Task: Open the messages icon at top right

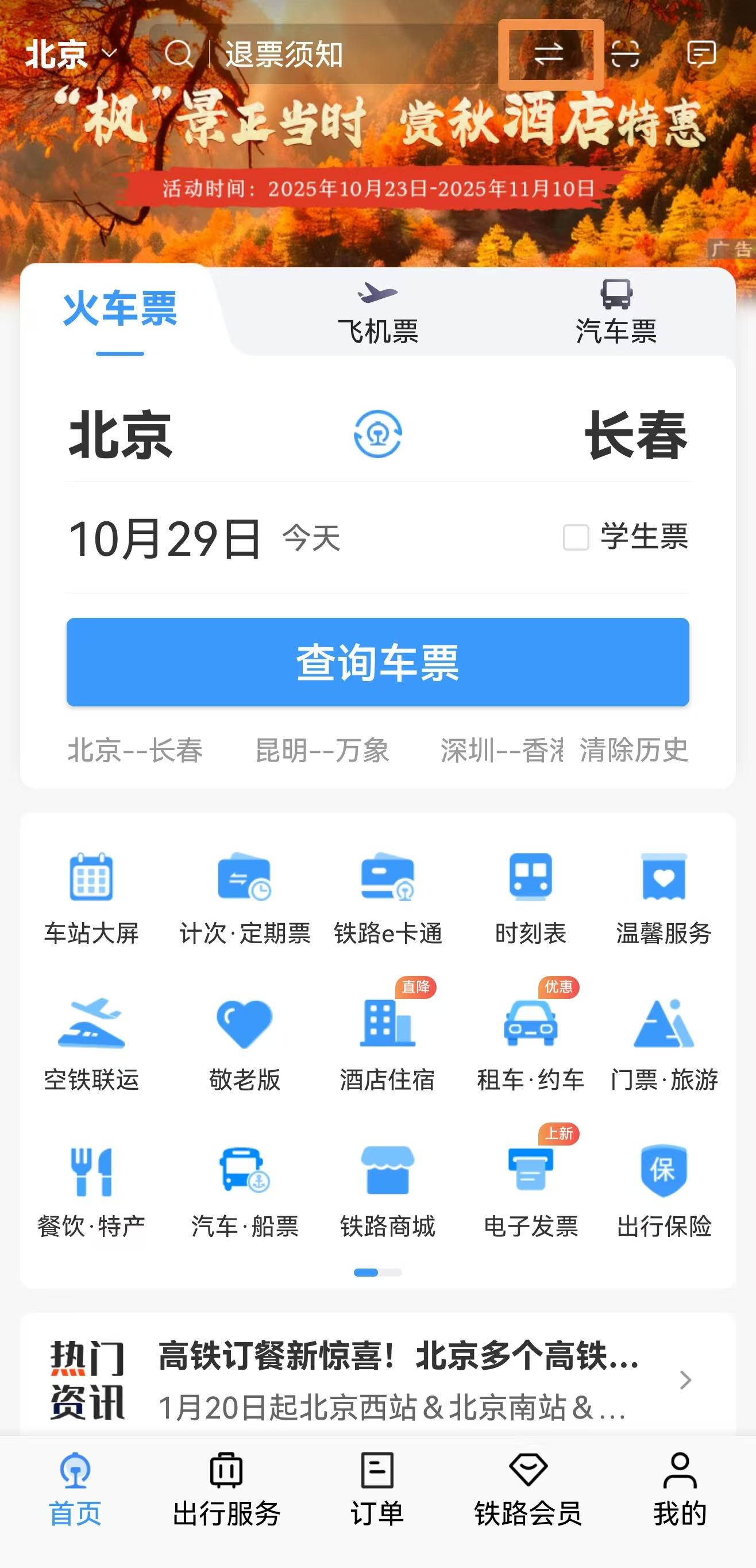Action: coord(701,54)
